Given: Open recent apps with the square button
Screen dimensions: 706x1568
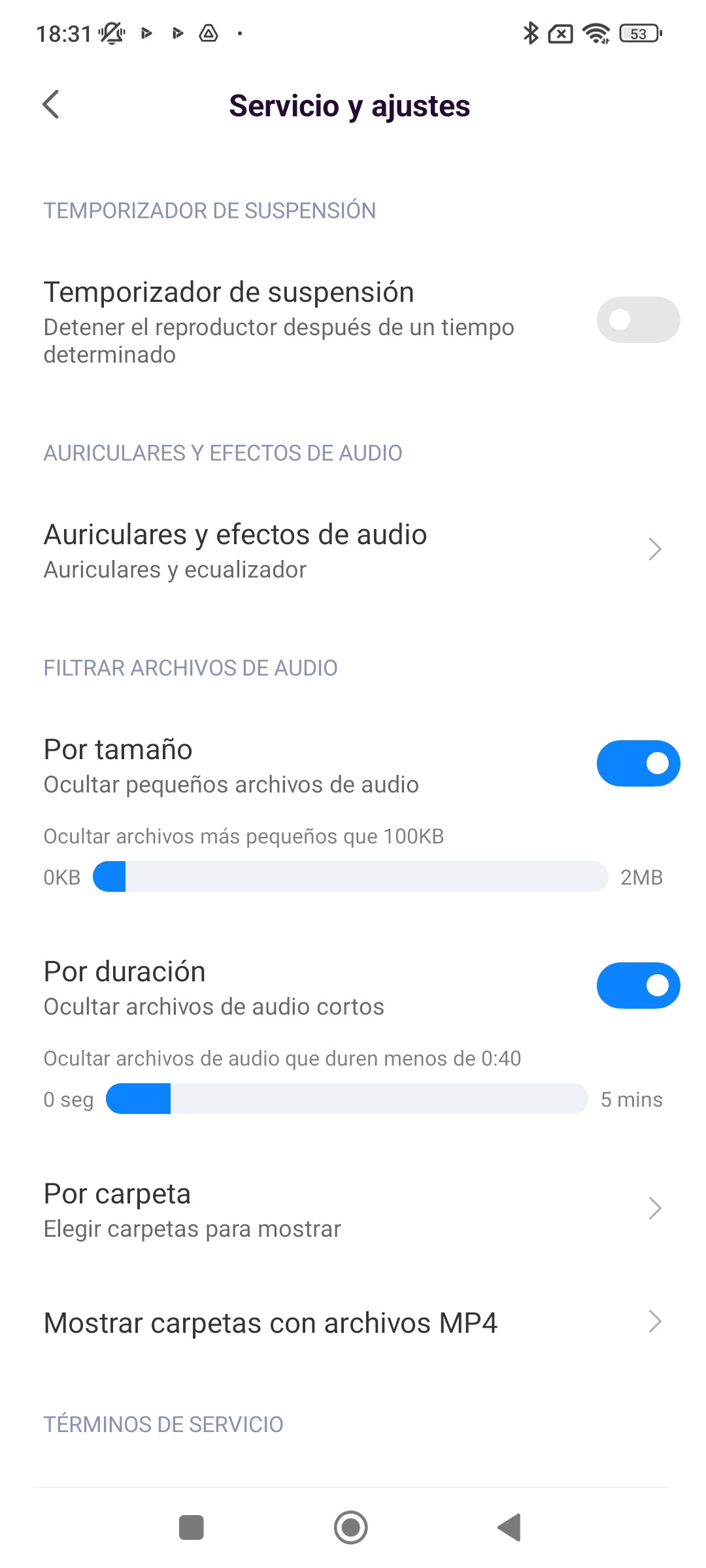Looking at the screenshot, I should point(192,1527).
